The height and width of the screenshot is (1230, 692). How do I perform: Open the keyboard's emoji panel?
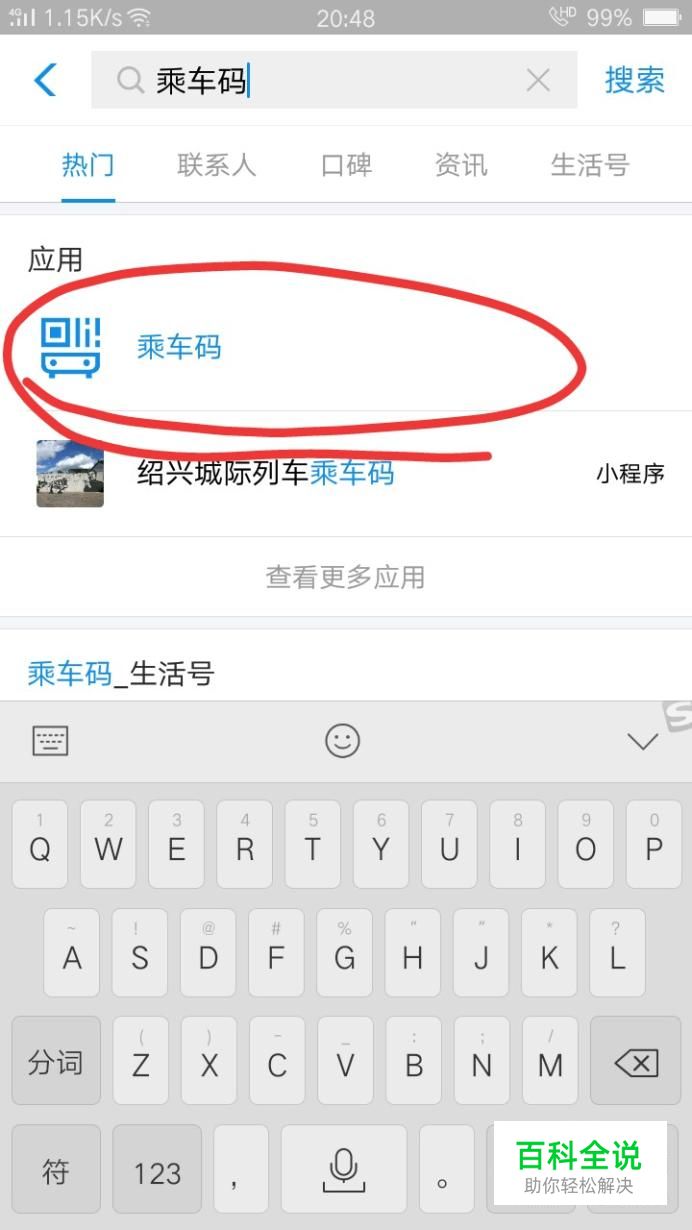(342, 741)
